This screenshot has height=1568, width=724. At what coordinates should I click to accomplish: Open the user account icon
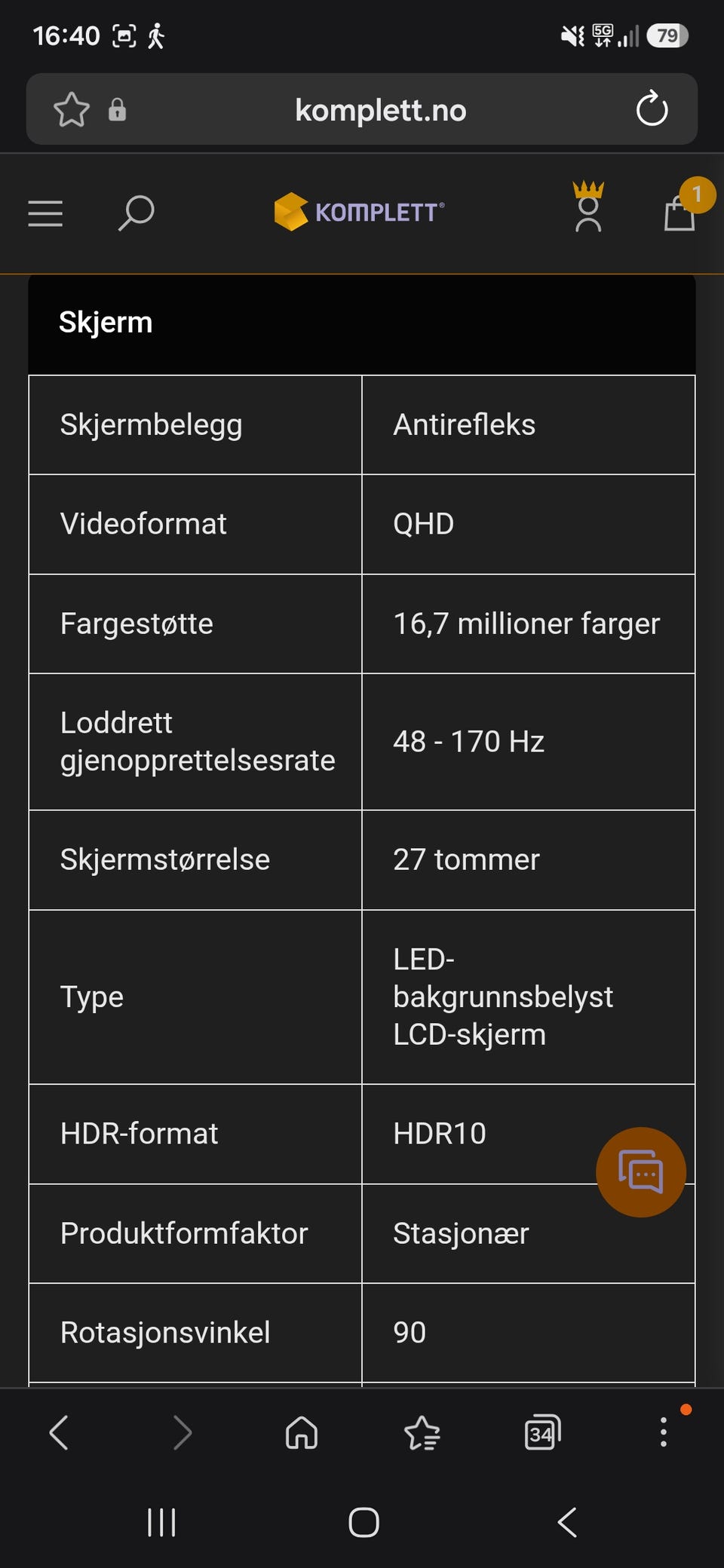(x=588, y=207)
